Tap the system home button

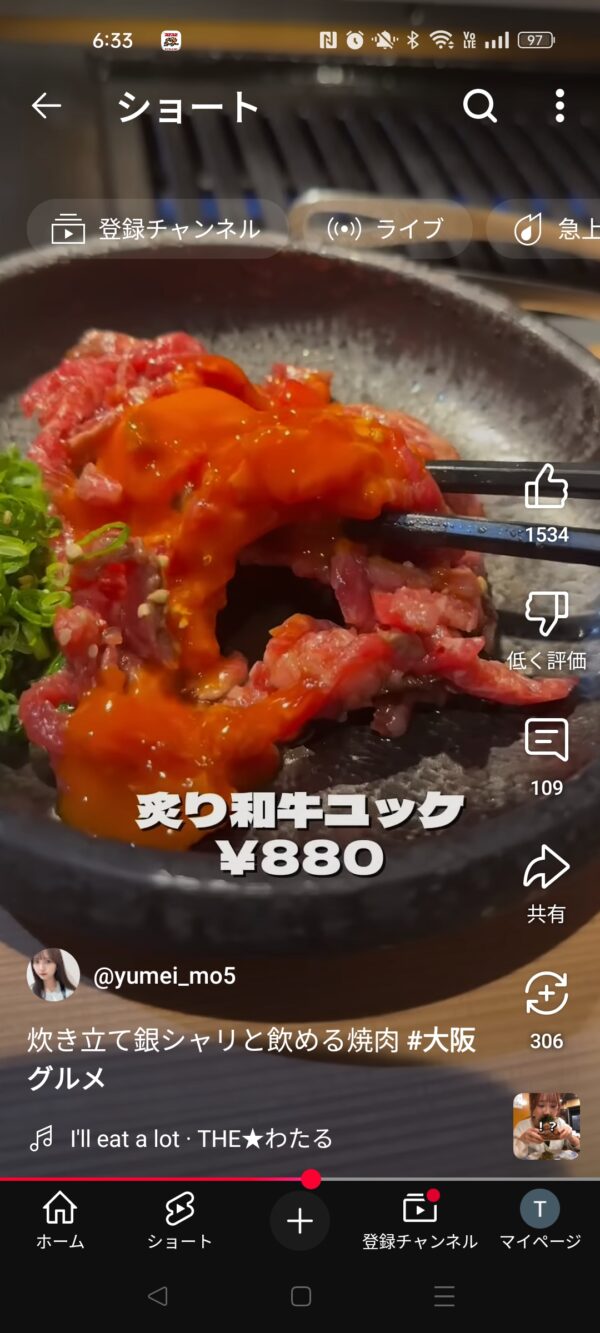coord(301,1297)
